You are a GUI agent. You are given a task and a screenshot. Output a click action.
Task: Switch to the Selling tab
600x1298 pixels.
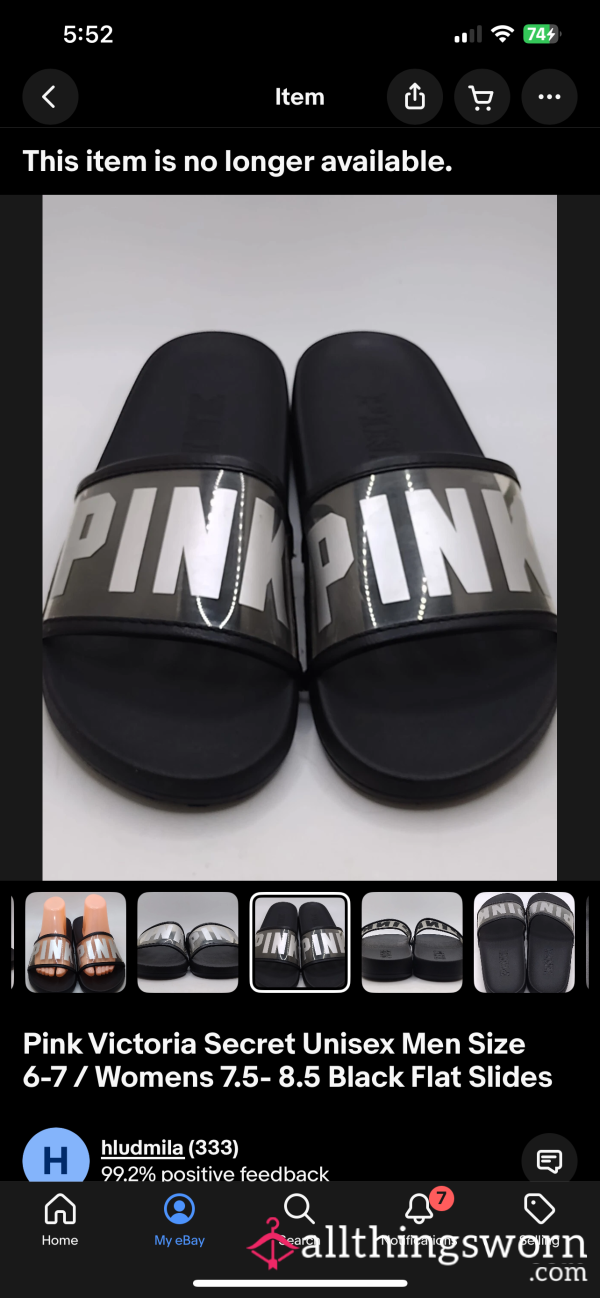pos(540,1220)
